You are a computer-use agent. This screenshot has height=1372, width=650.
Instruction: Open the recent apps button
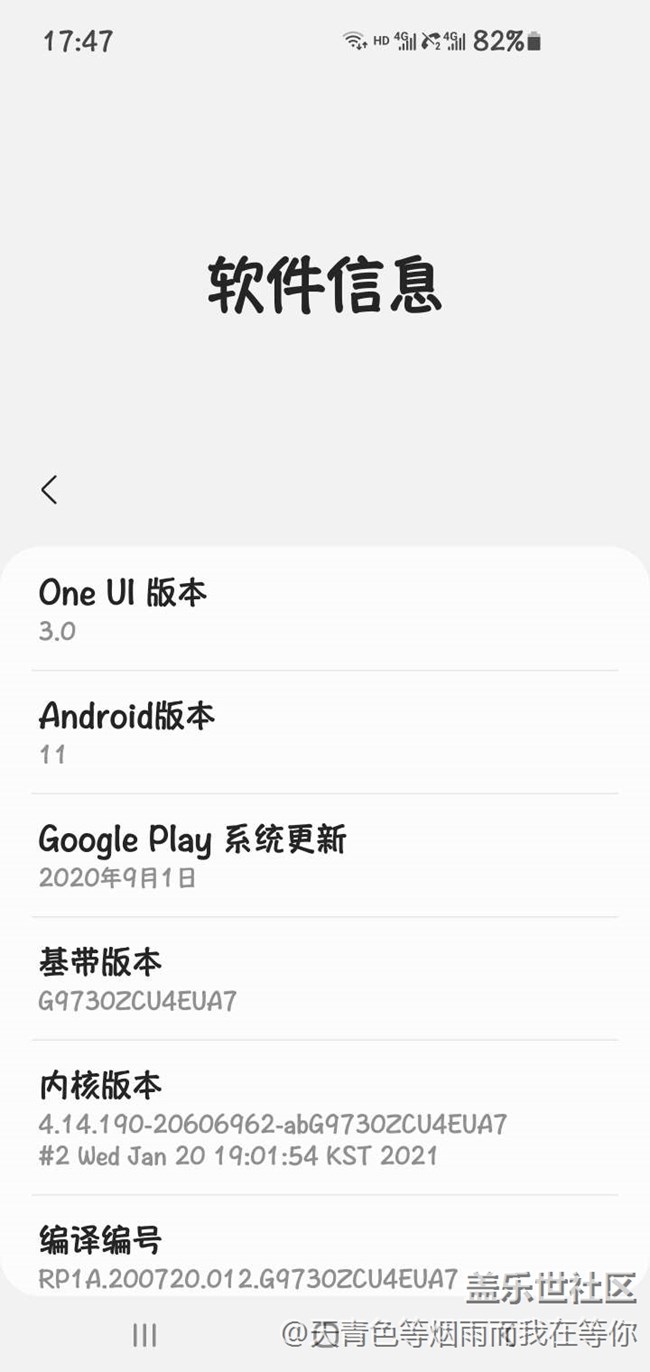[145, 1334]
